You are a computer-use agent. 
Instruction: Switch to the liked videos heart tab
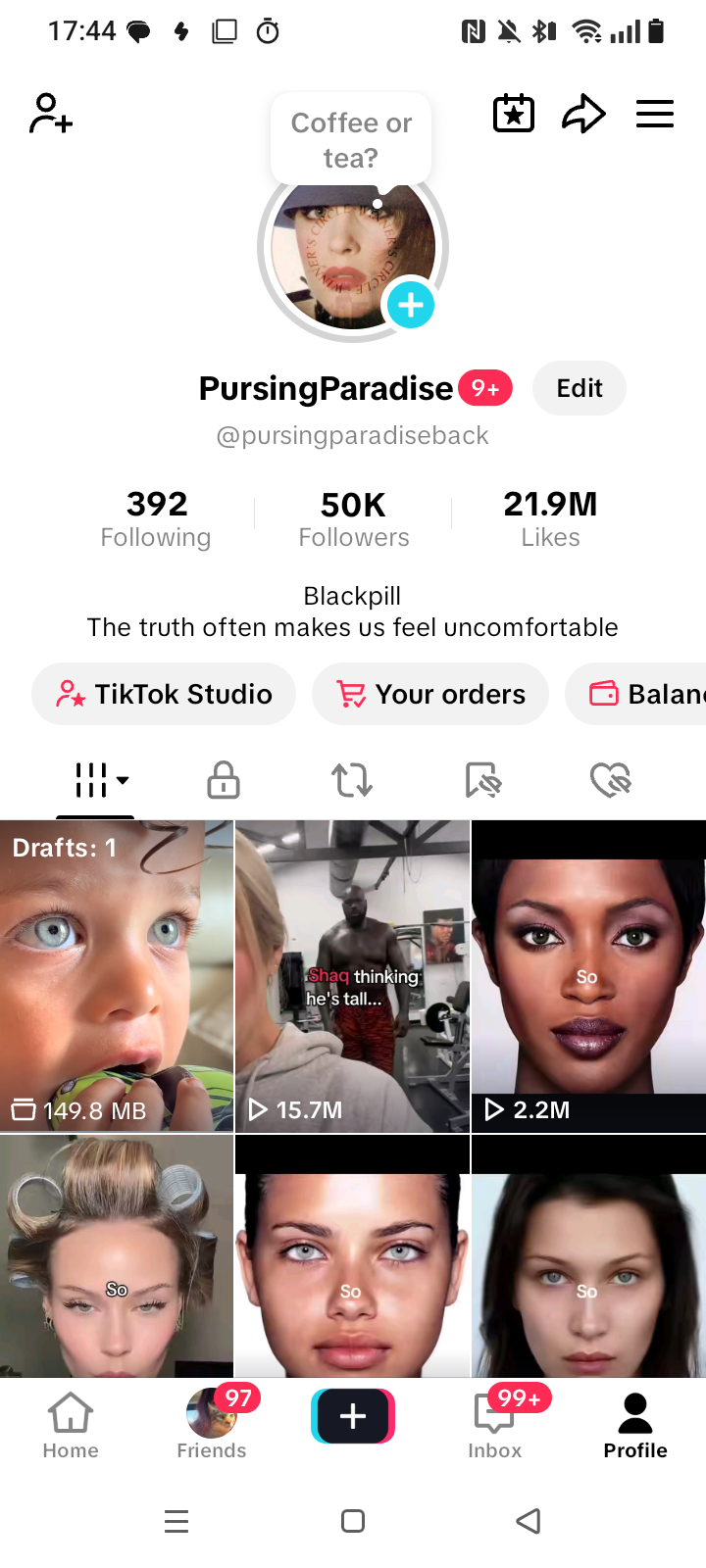[611, 780]
